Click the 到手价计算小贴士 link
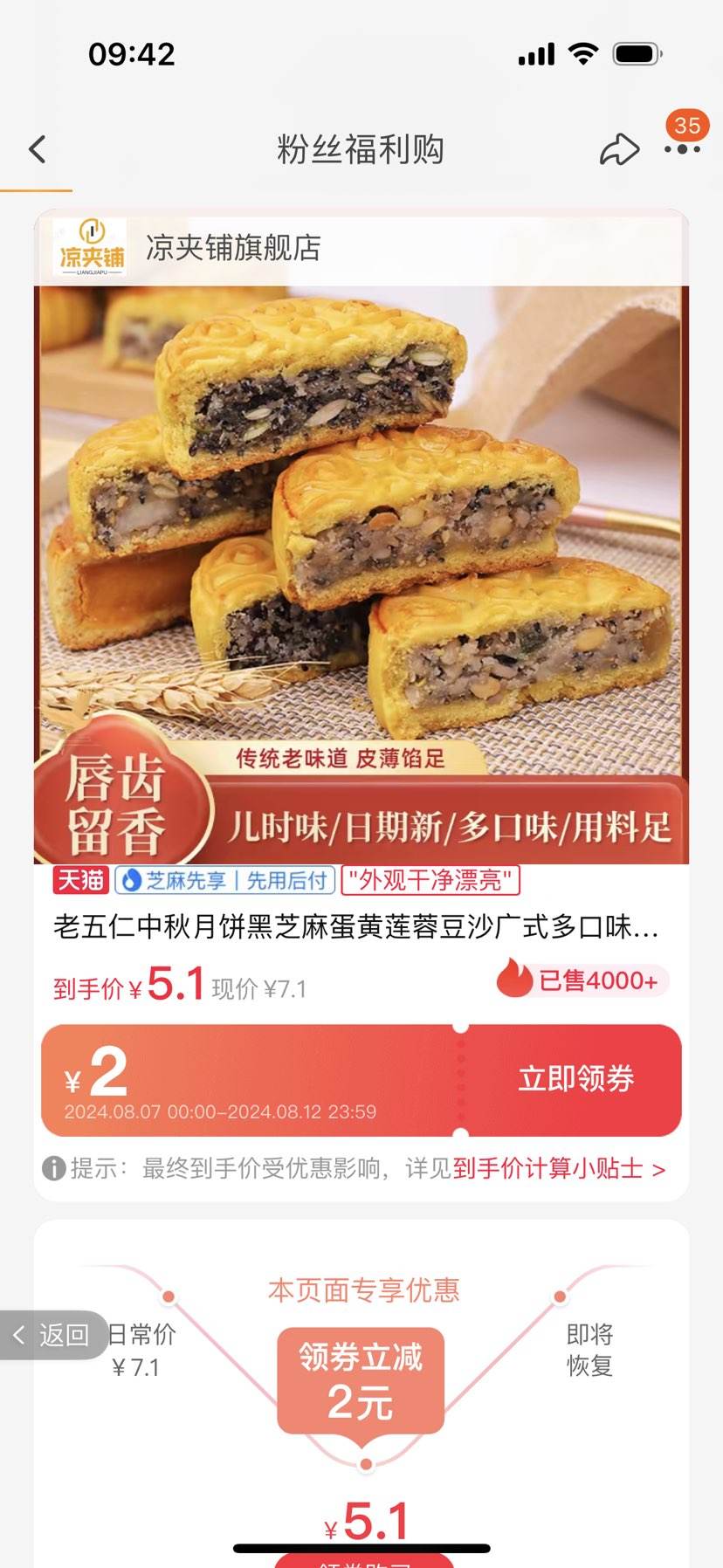 coord(548,1168)
